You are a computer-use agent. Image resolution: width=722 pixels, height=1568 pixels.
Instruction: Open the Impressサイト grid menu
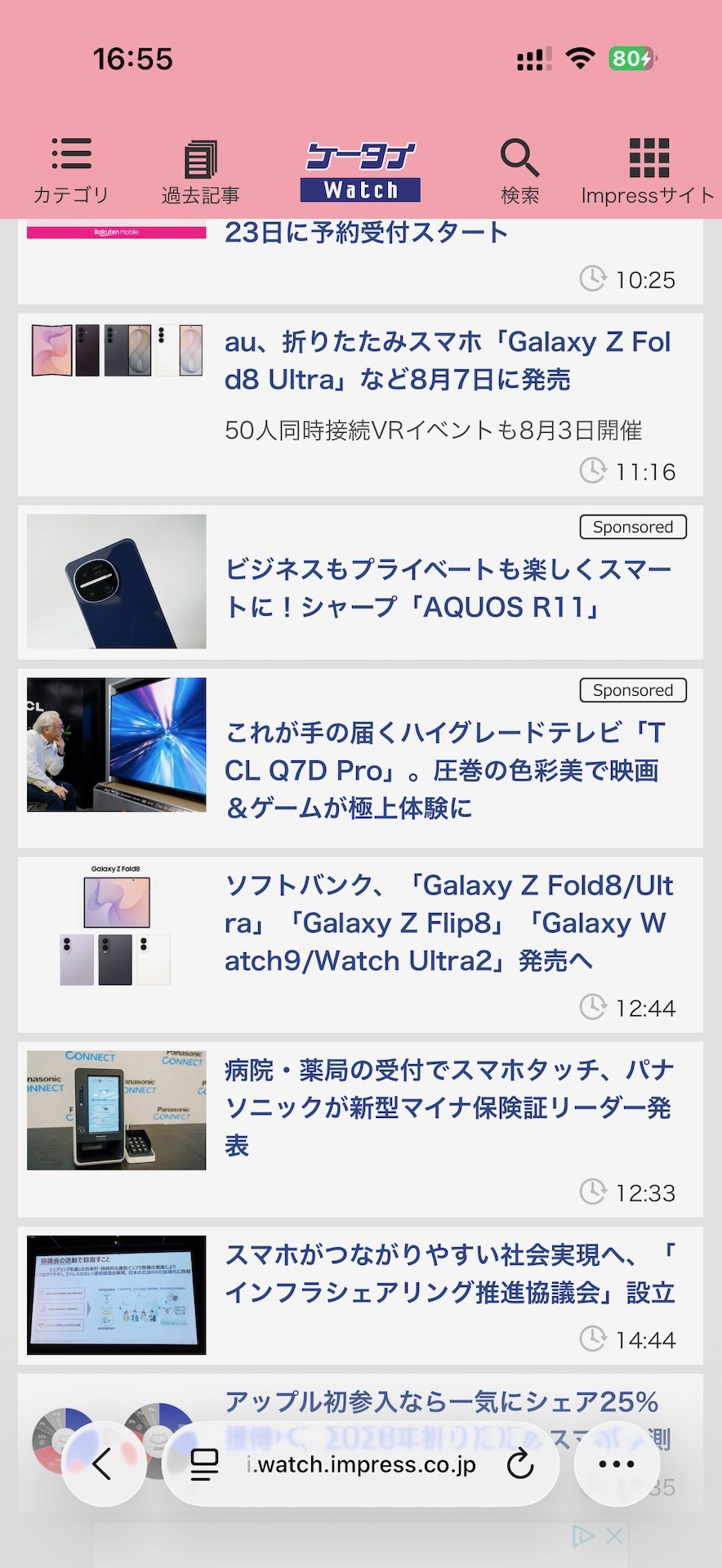point(648,171)
